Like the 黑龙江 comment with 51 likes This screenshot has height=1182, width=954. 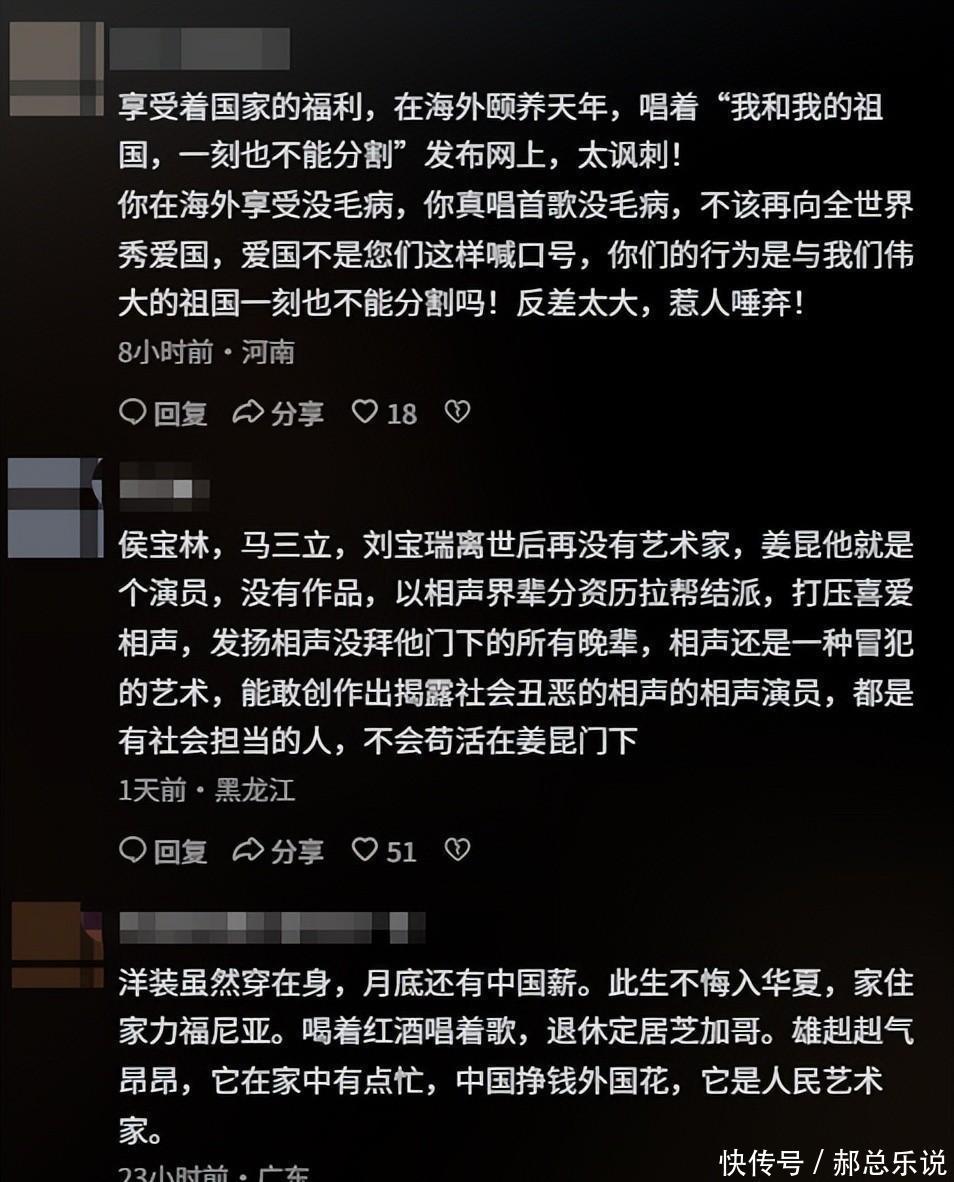[384, 850]
